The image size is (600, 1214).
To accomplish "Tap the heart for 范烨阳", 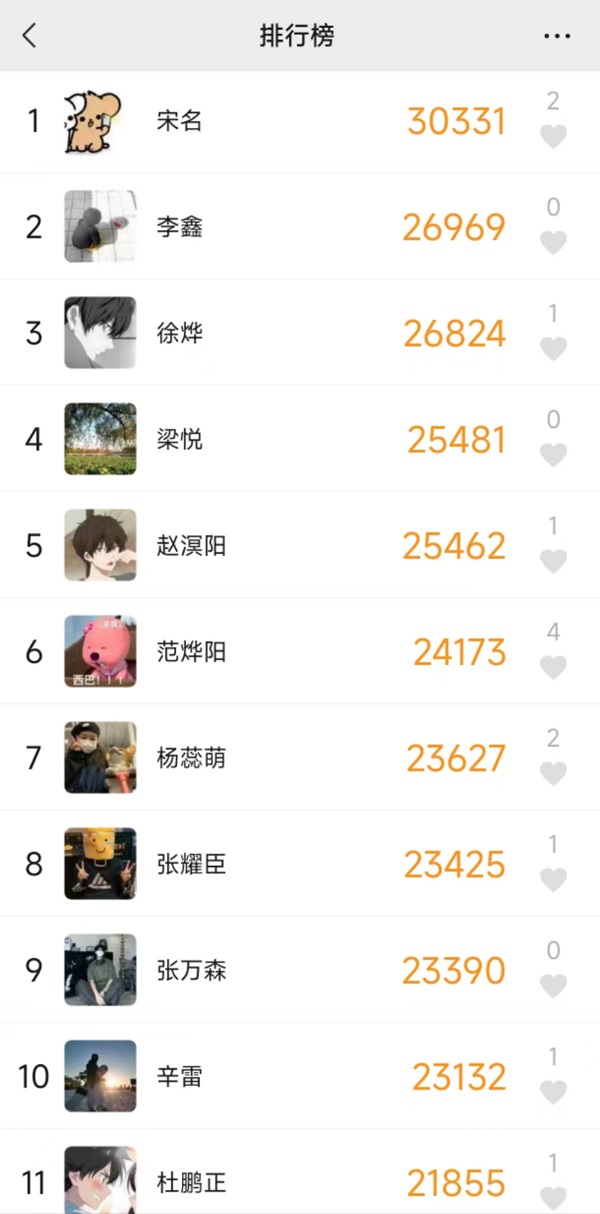I will (x=553, y=667).
